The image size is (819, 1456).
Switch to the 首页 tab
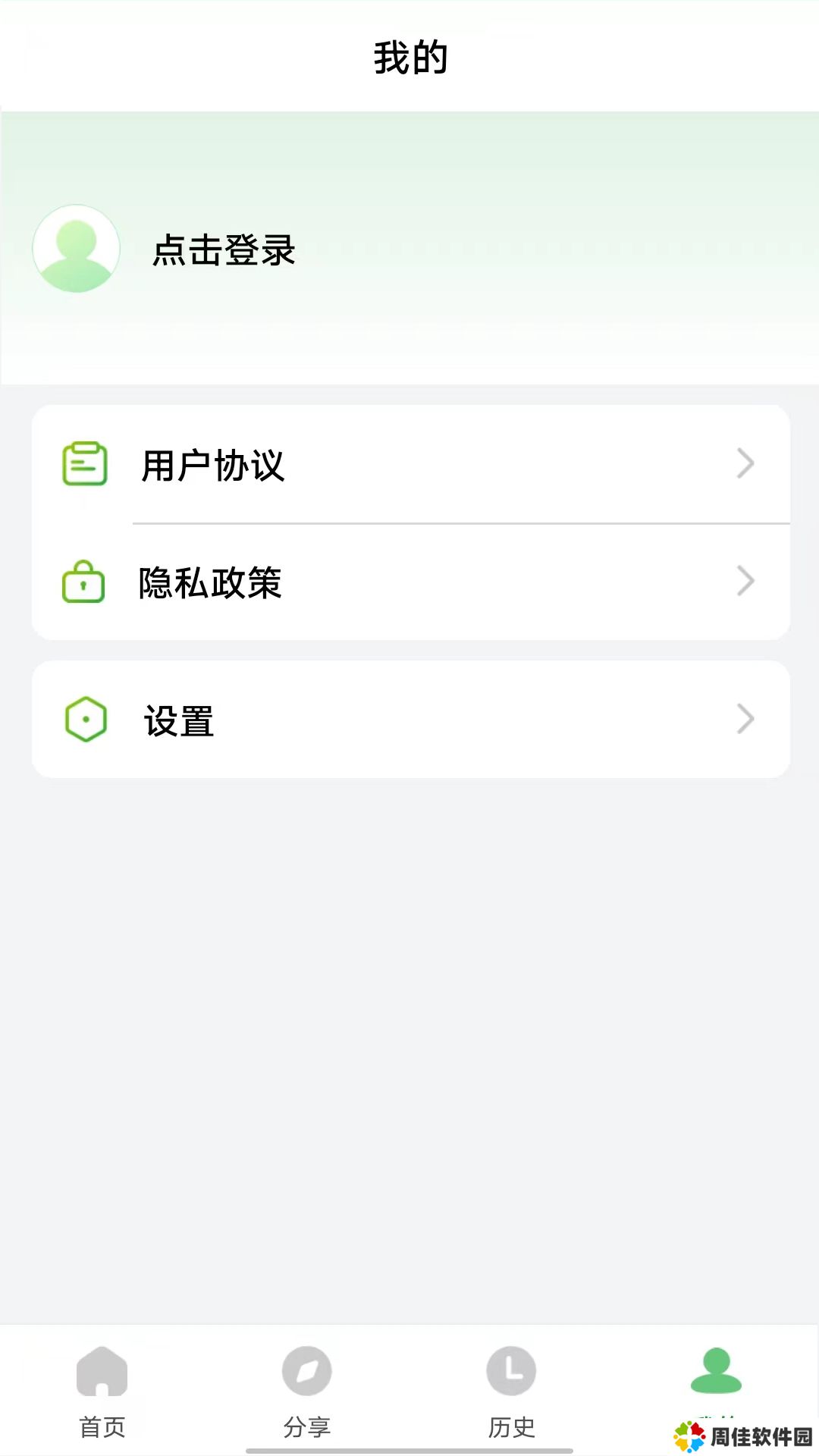(102, 1392)
